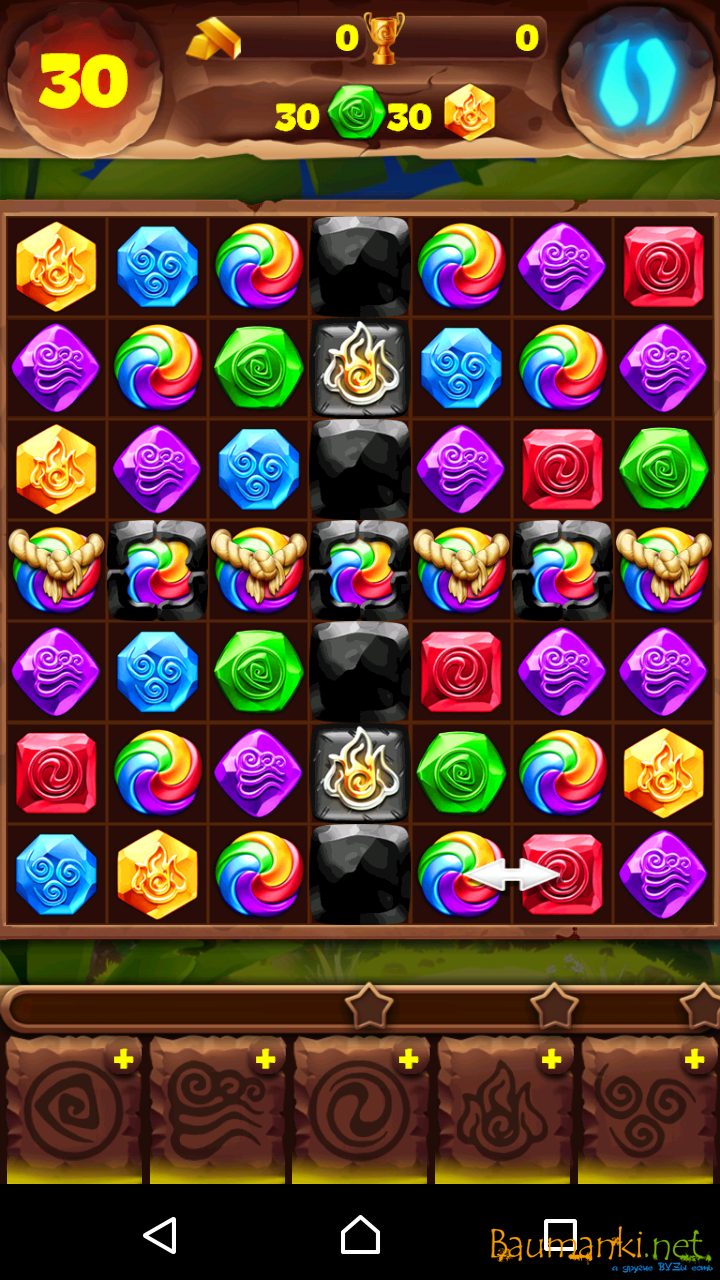Select the red gem under the swap arrow hint
720x1280 pixels.
562,874
